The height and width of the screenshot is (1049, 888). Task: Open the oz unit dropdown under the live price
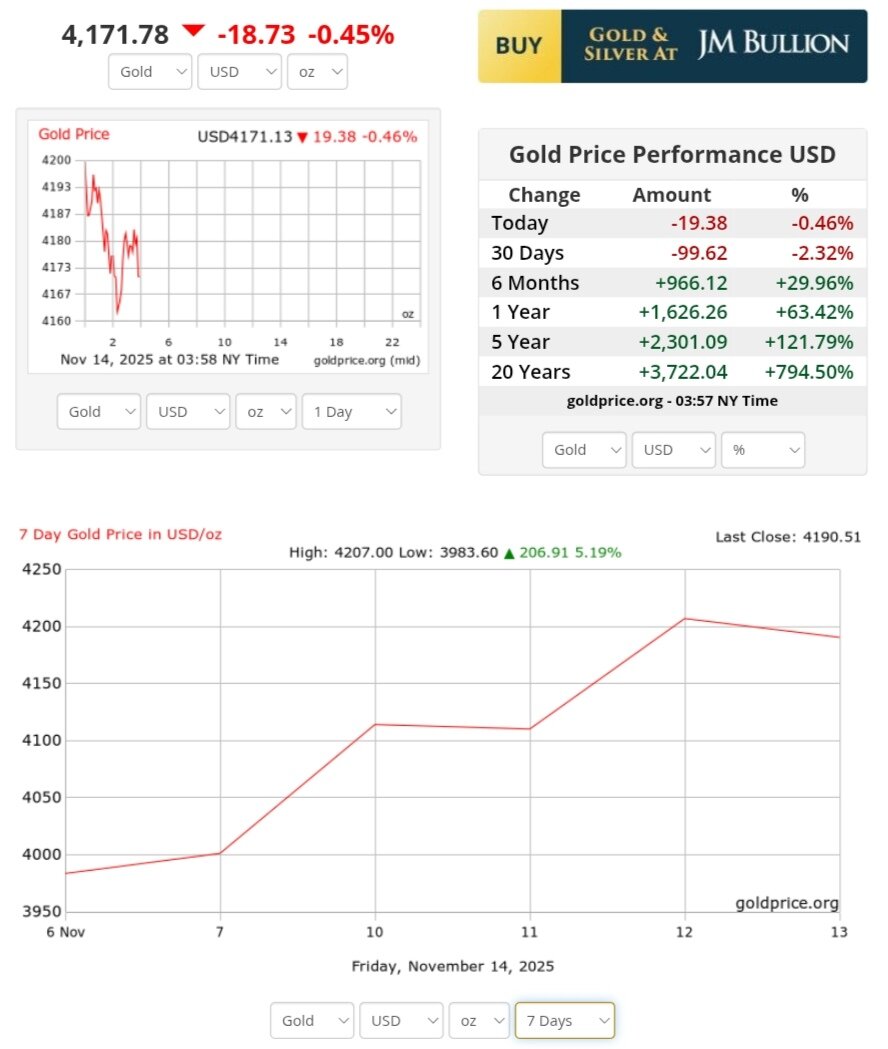tap(317, 72)
